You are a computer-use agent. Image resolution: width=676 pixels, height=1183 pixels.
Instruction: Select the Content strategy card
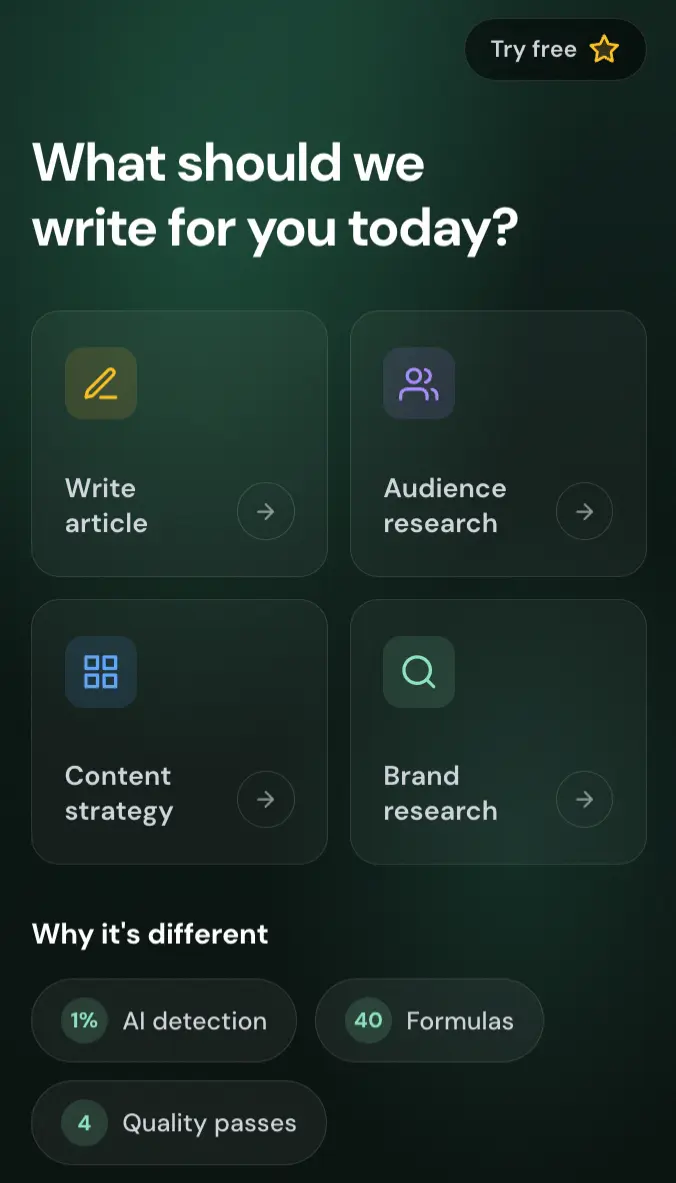click(x=179, y=731)
